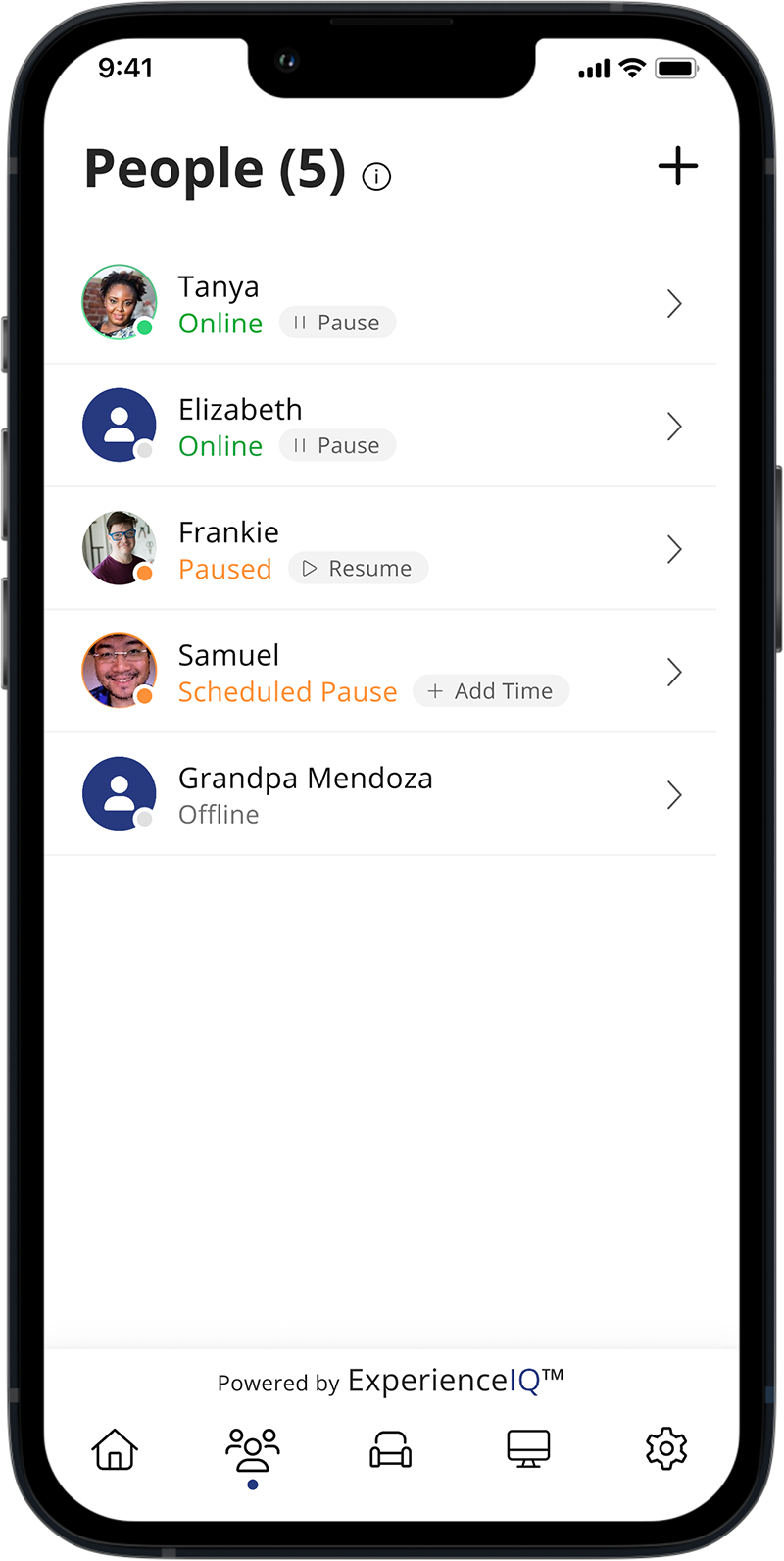
Task: Open the info icon beside People
Action: pyautogui.click(x=376, y=176)
